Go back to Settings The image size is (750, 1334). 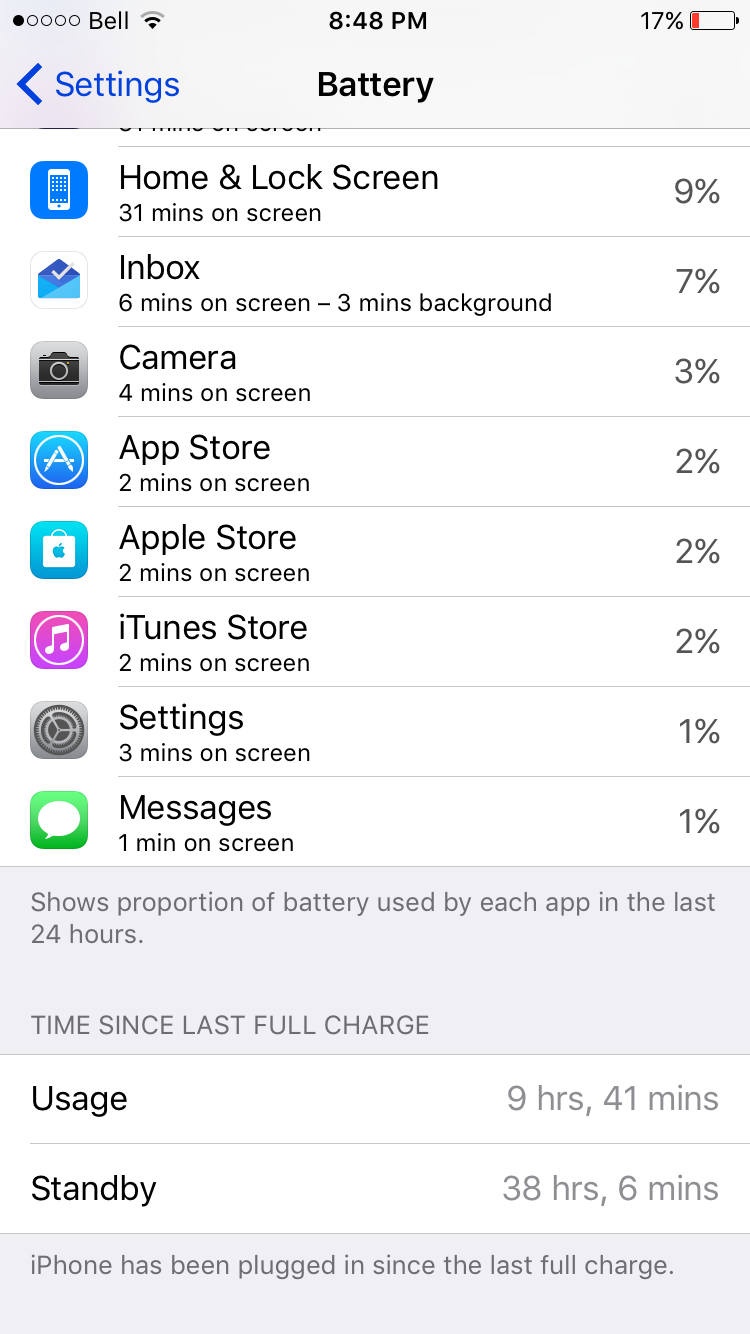click(98, 85)
